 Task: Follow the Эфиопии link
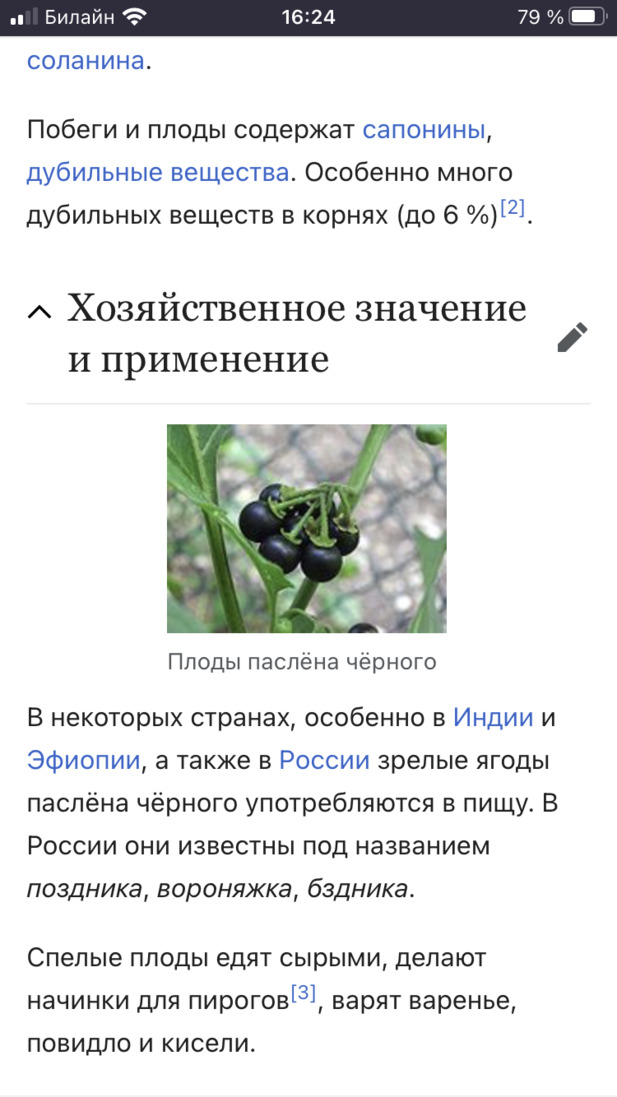click(x=84, y=760)
